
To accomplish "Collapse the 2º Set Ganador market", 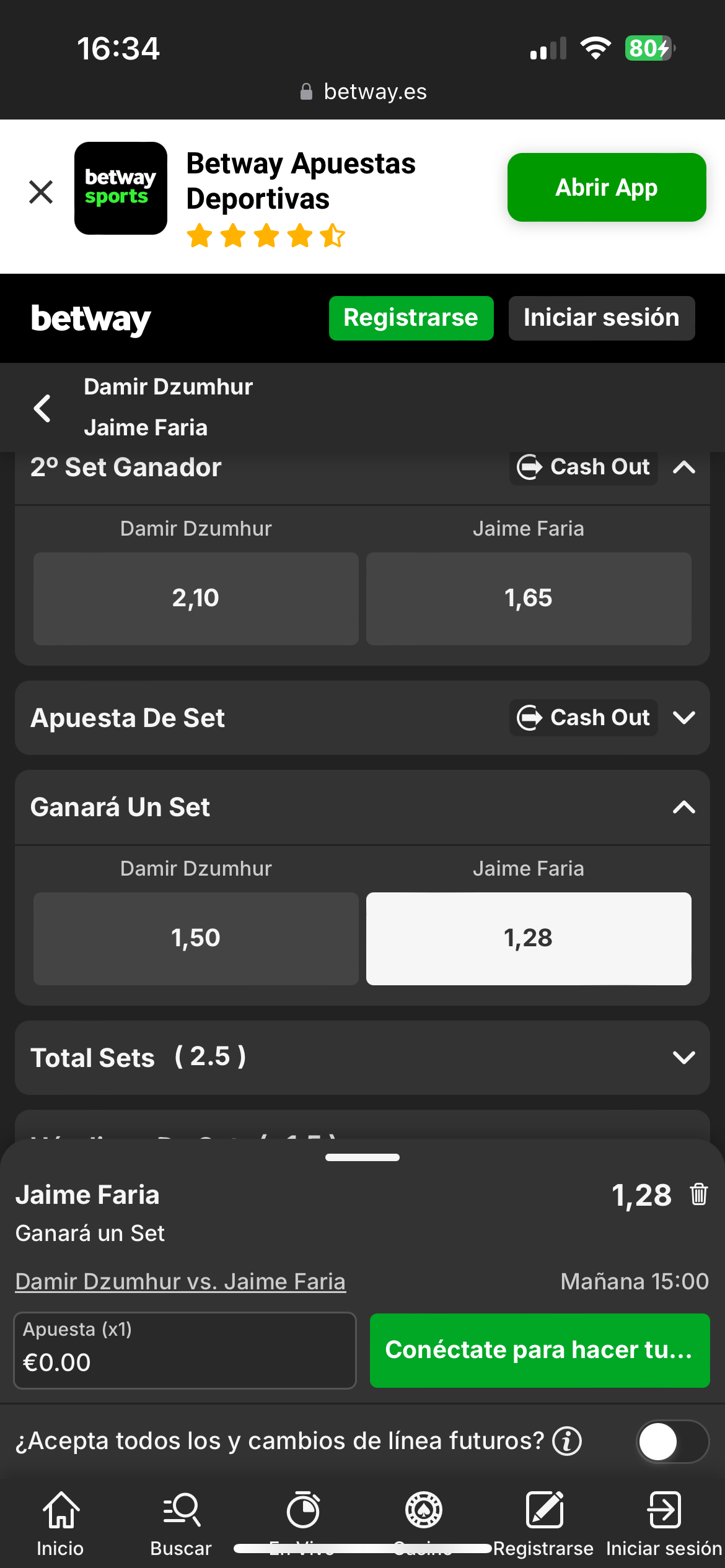I will tap(683, 468).
